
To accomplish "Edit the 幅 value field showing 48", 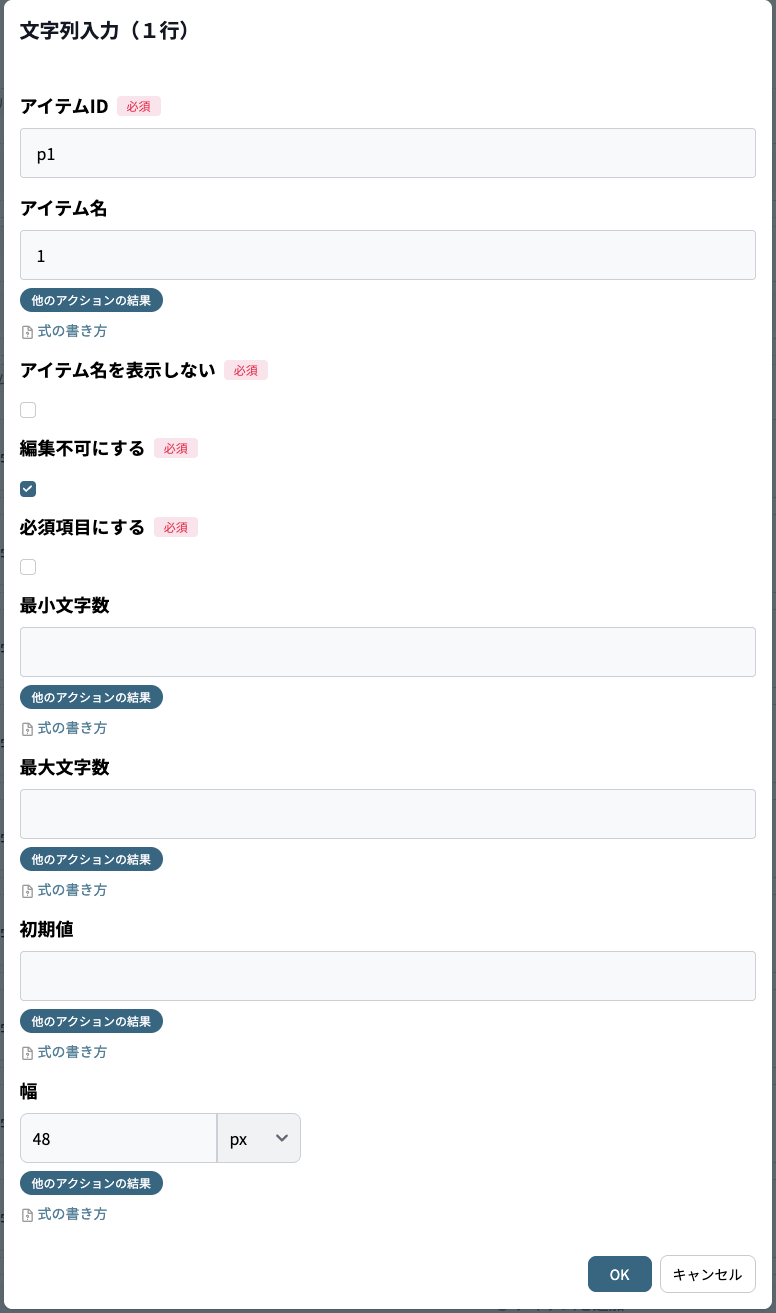I will (x=118, y=1138).
